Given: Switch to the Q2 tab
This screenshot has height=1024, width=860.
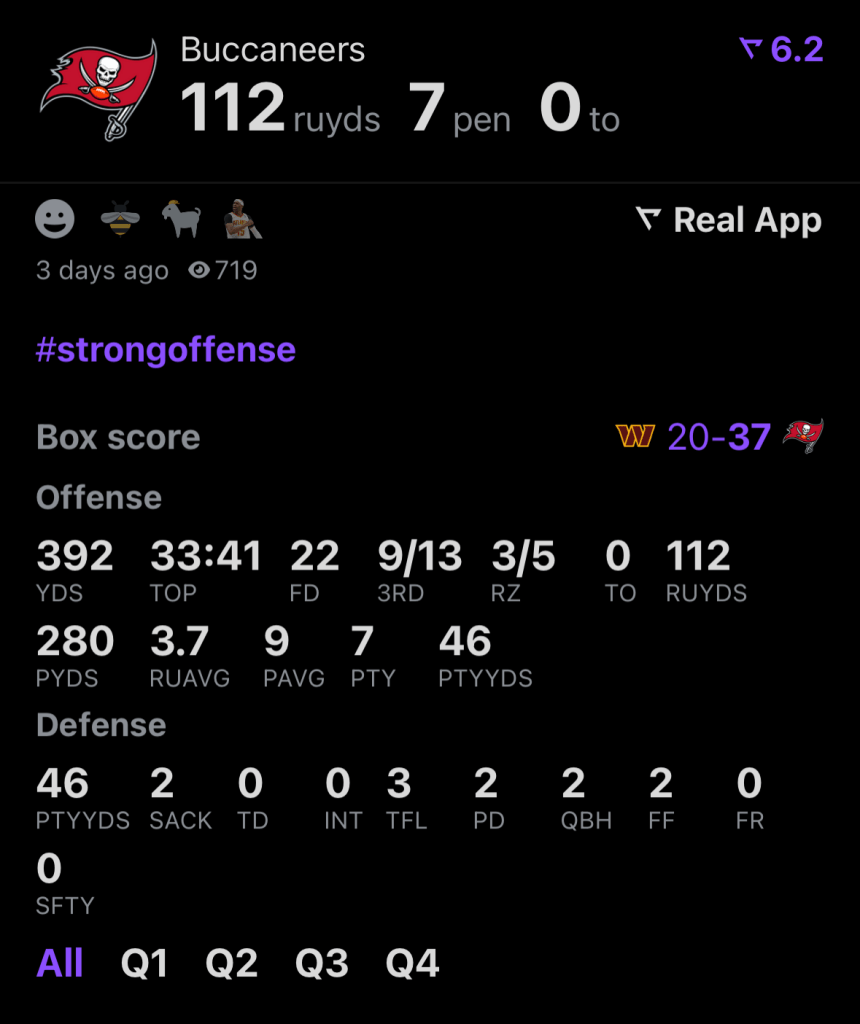Looking at the screenshot, I should 234,964.
